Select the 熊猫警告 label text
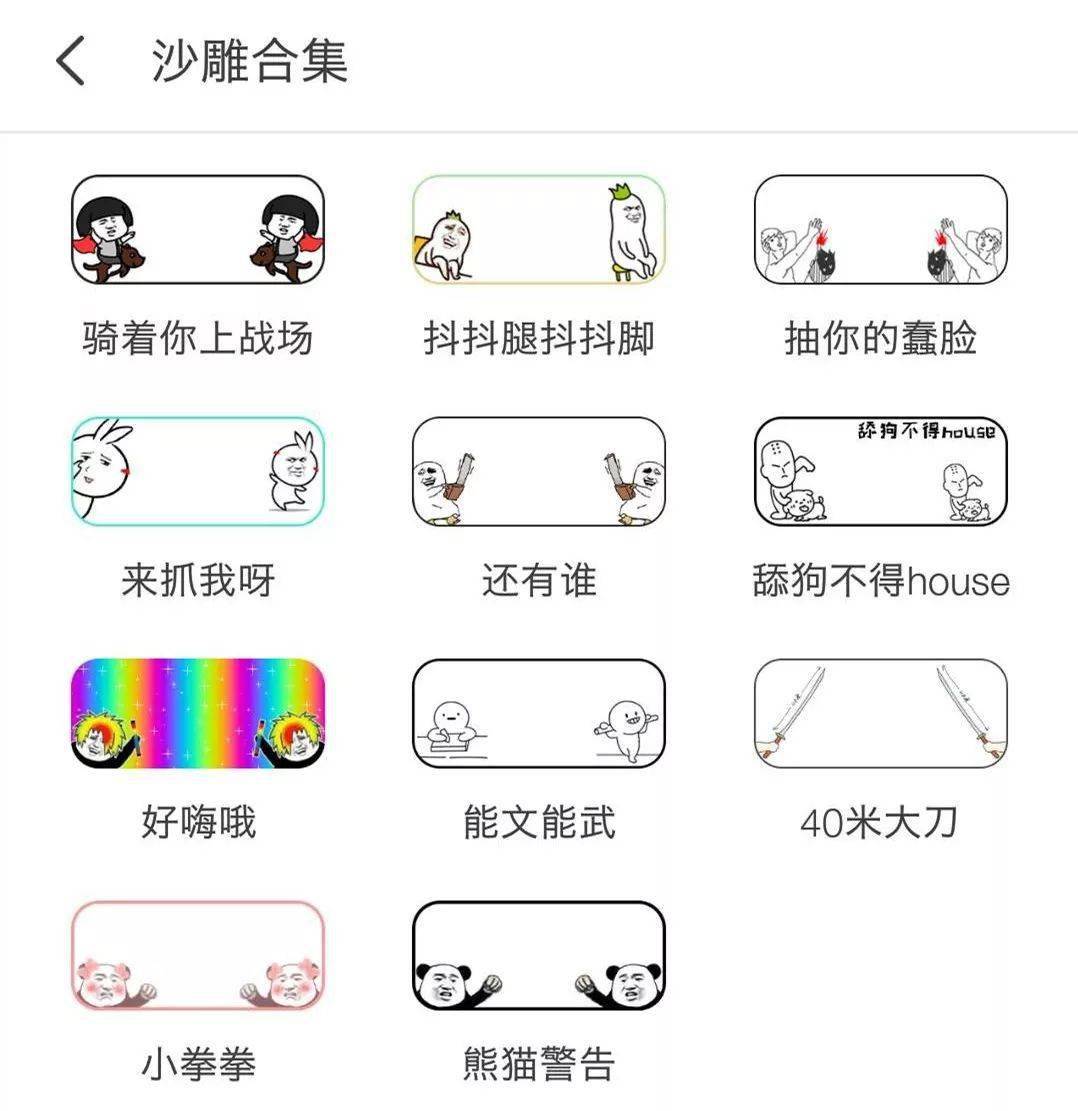The height and width of the screenshot is (1111, 1078). tap(540, 1065)
